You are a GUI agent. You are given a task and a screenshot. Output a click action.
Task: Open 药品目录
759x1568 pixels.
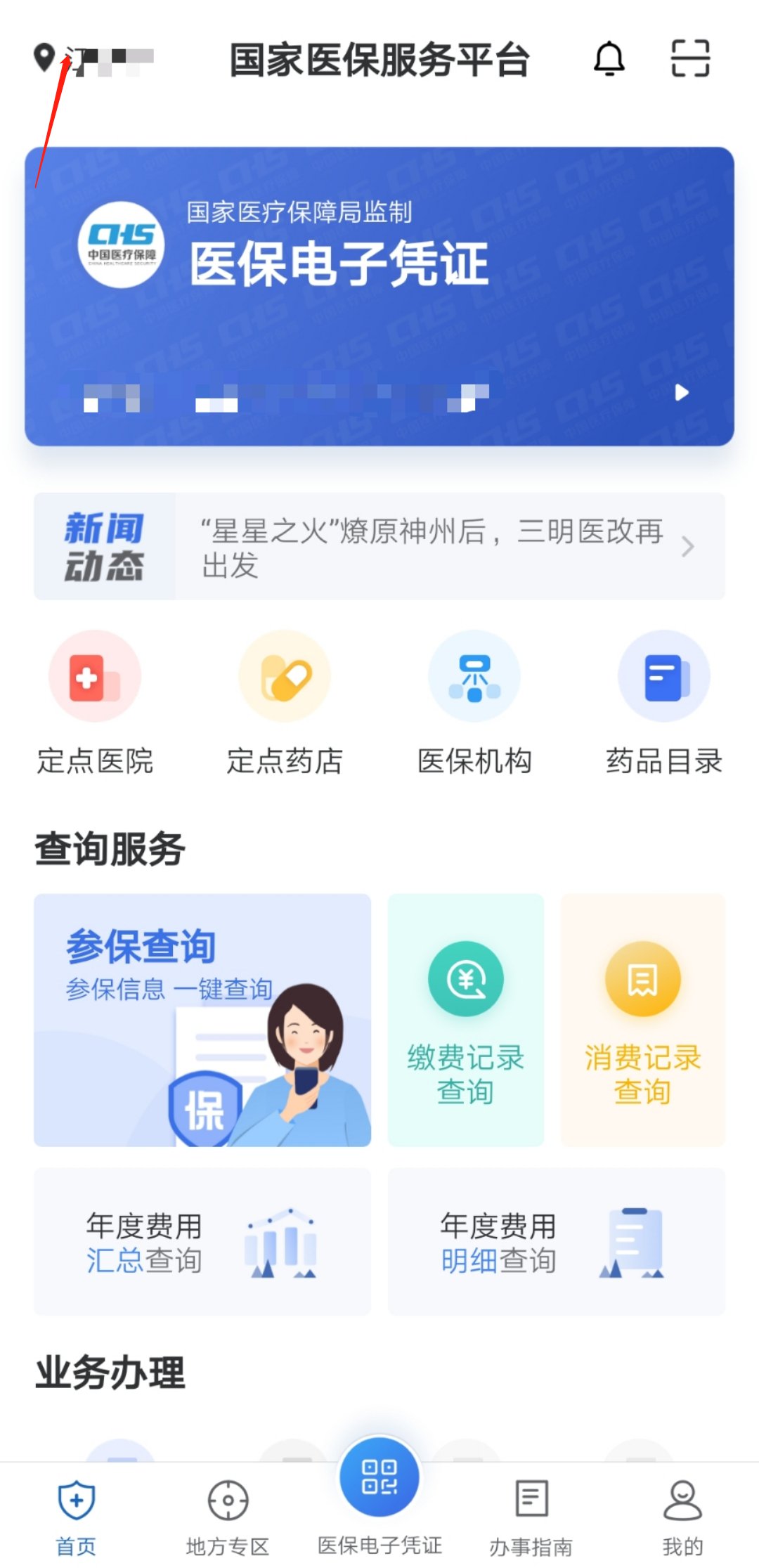(663, 704)
